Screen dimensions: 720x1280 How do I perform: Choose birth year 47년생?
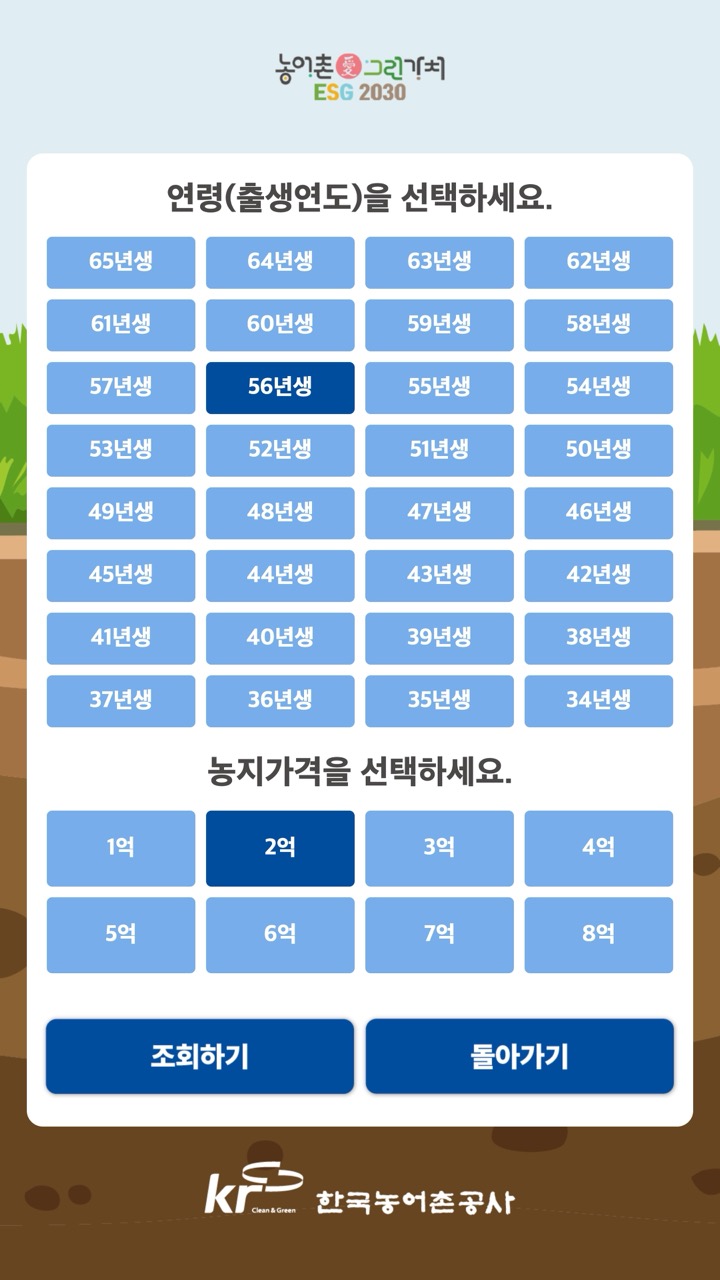(440, 512)
